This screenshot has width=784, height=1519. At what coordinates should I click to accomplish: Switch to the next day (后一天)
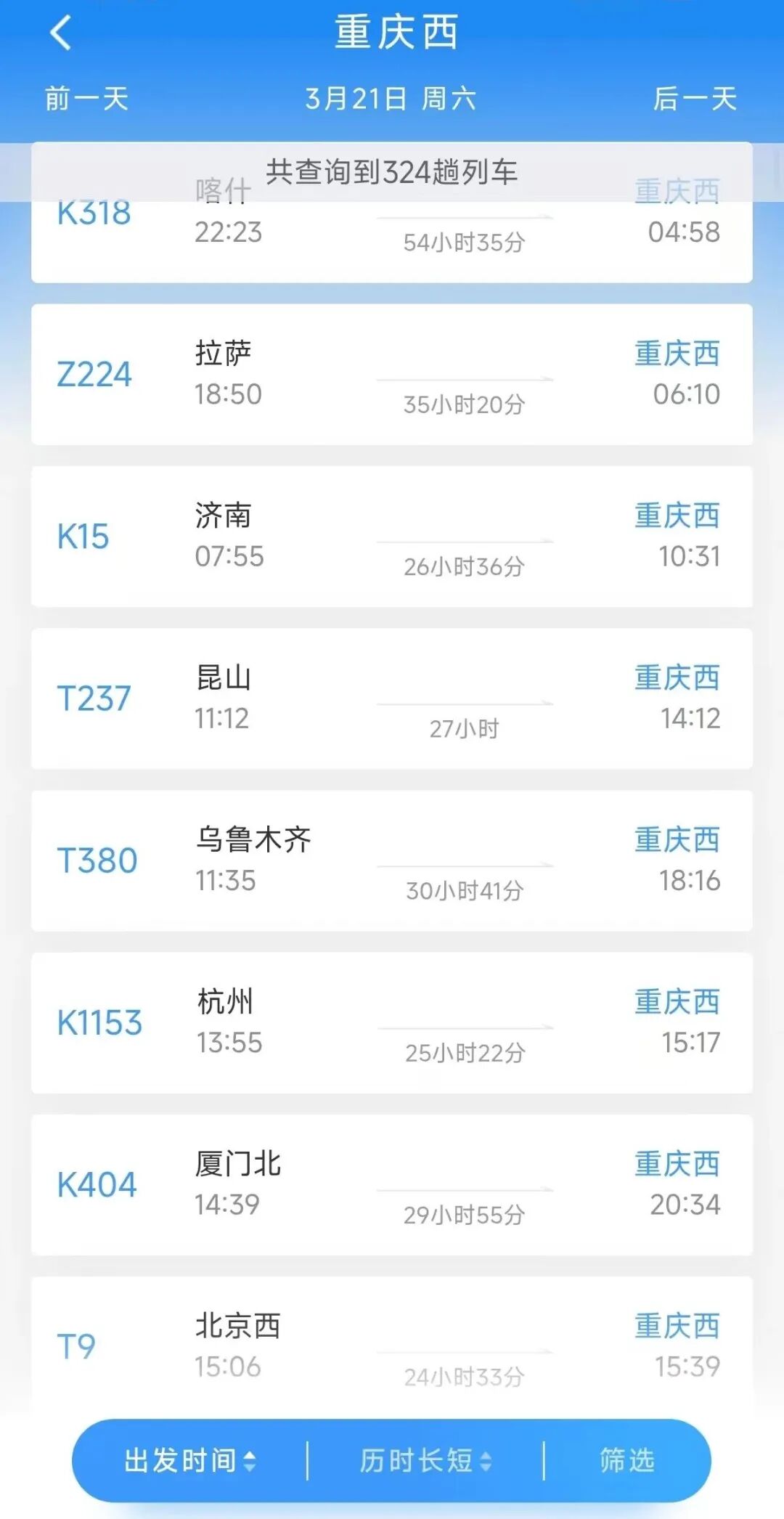pos(695,99)
